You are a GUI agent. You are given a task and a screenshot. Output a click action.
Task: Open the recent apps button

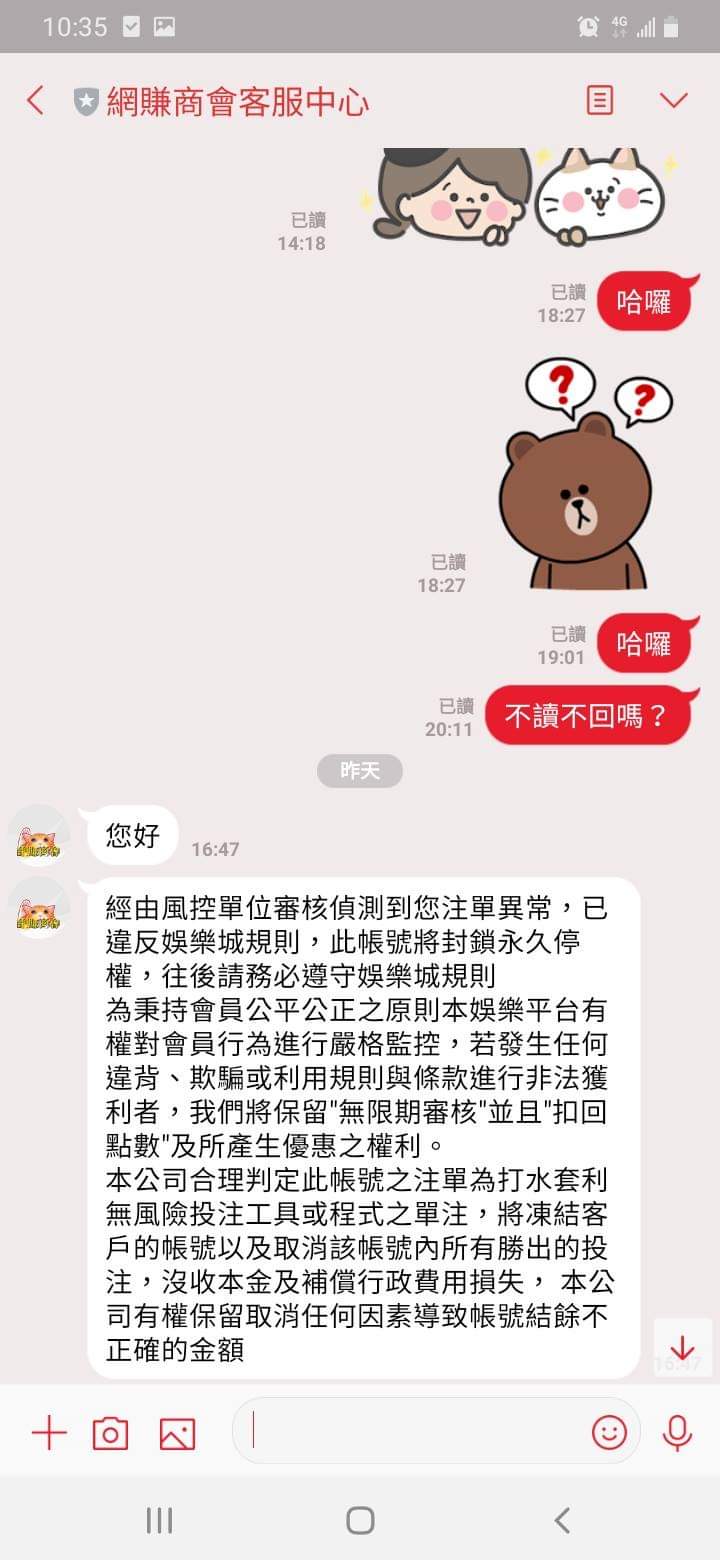click(x=159, y=1521)
